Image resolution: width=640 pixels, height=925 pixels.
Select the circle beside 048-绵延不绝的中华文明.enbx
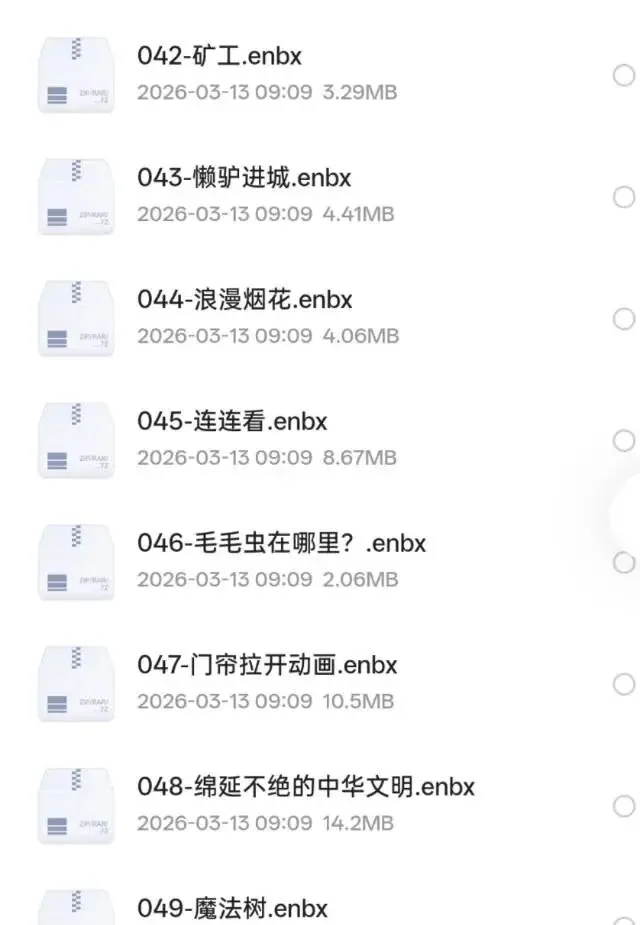624,806
